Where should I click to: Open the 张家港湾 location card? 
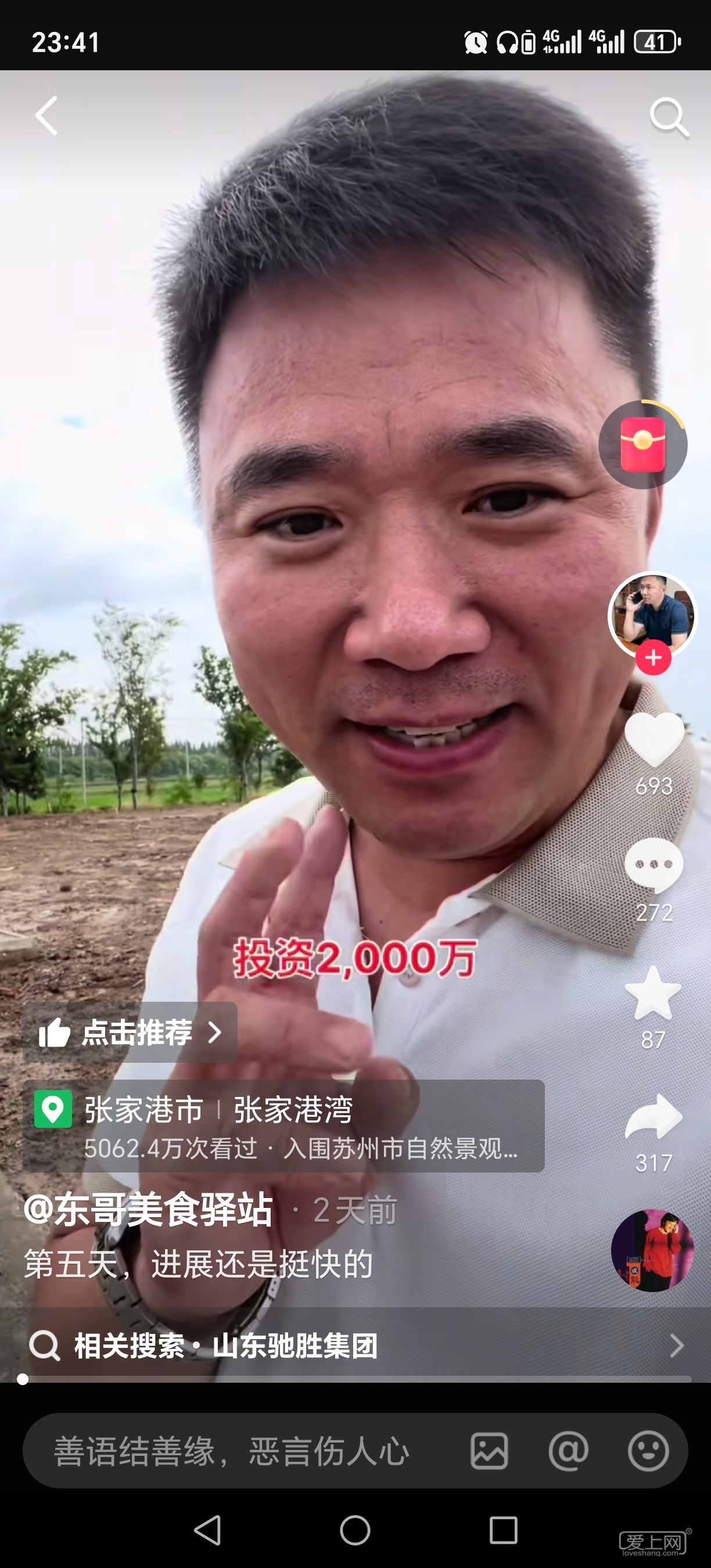[x=283, y=1126]
